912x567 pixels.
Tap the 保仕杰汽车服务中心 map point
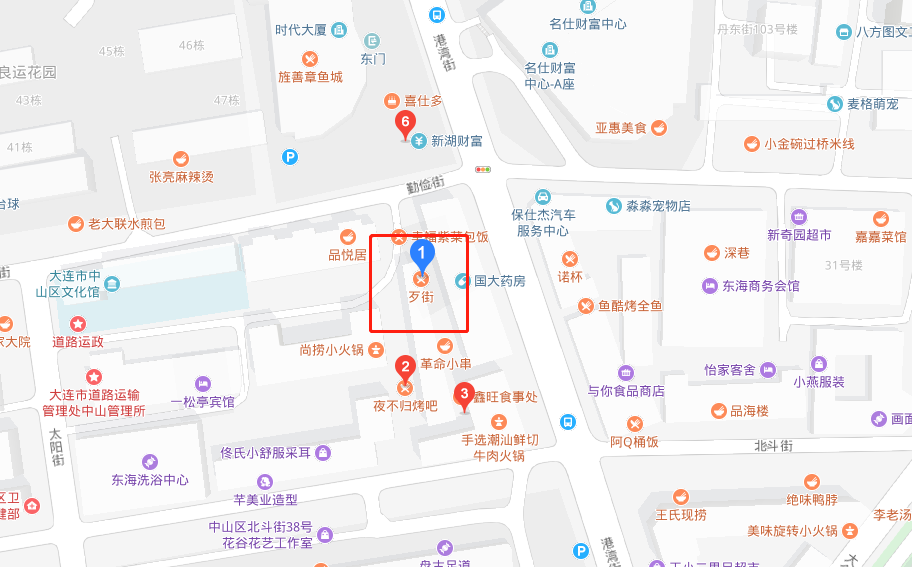(543, 197)
